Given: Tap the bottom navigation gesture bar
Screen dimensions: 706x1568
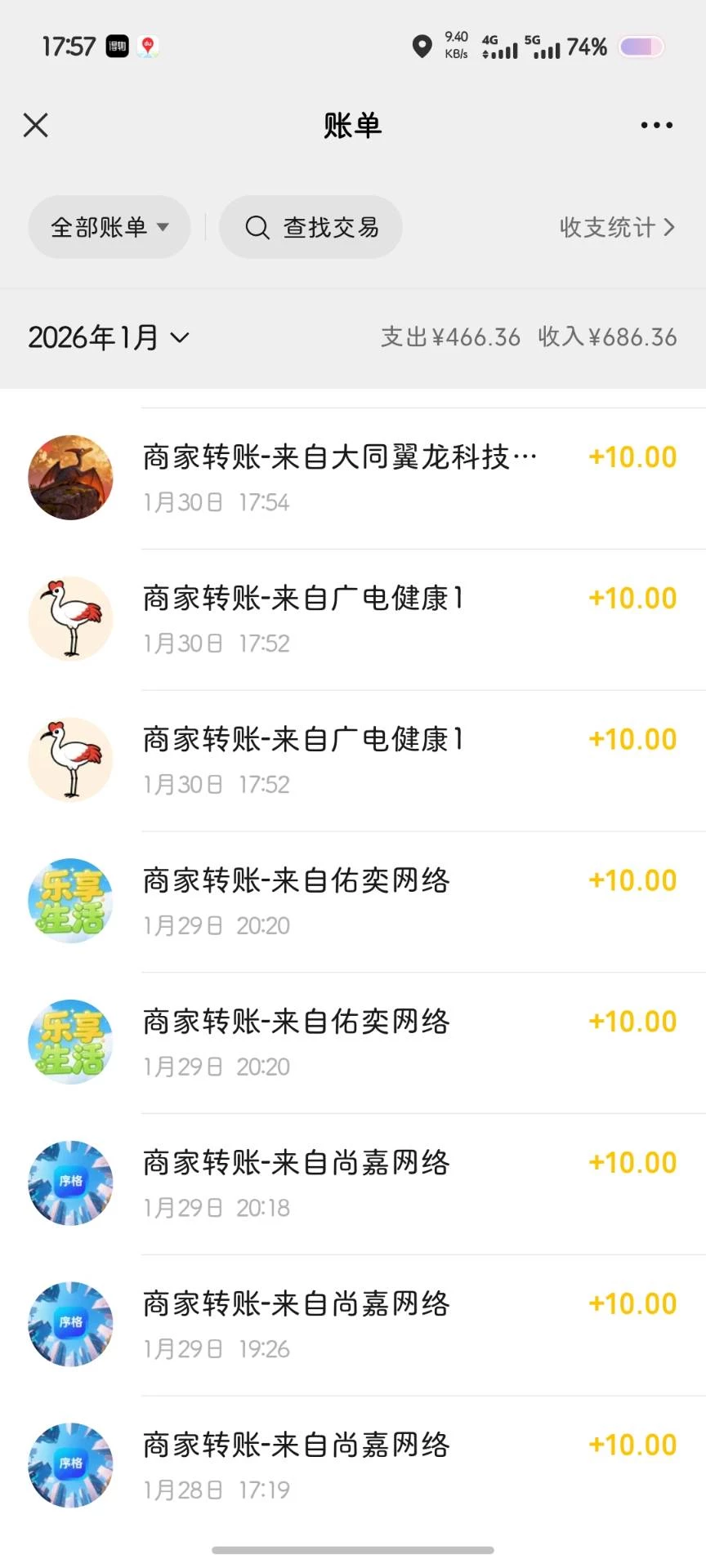Looking at the screenshot, I should 353,1549.
